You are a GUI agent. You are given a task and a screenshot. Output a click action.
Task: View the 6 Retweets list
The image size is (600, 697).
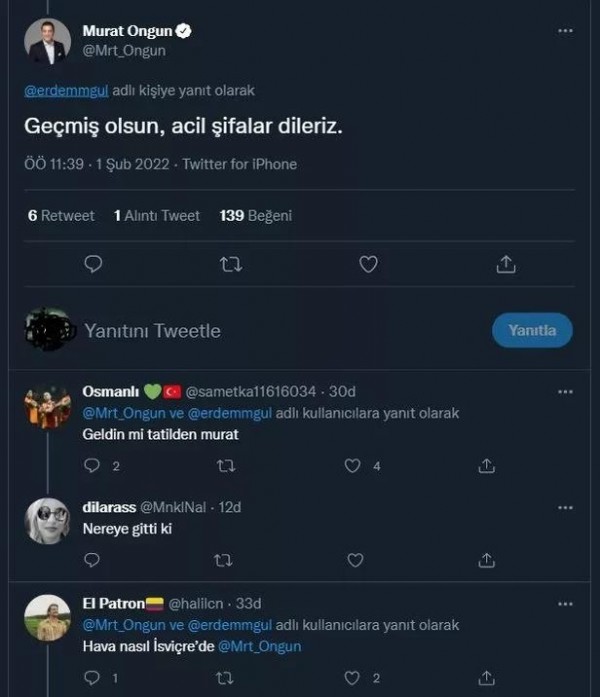(x=61, y=215)
